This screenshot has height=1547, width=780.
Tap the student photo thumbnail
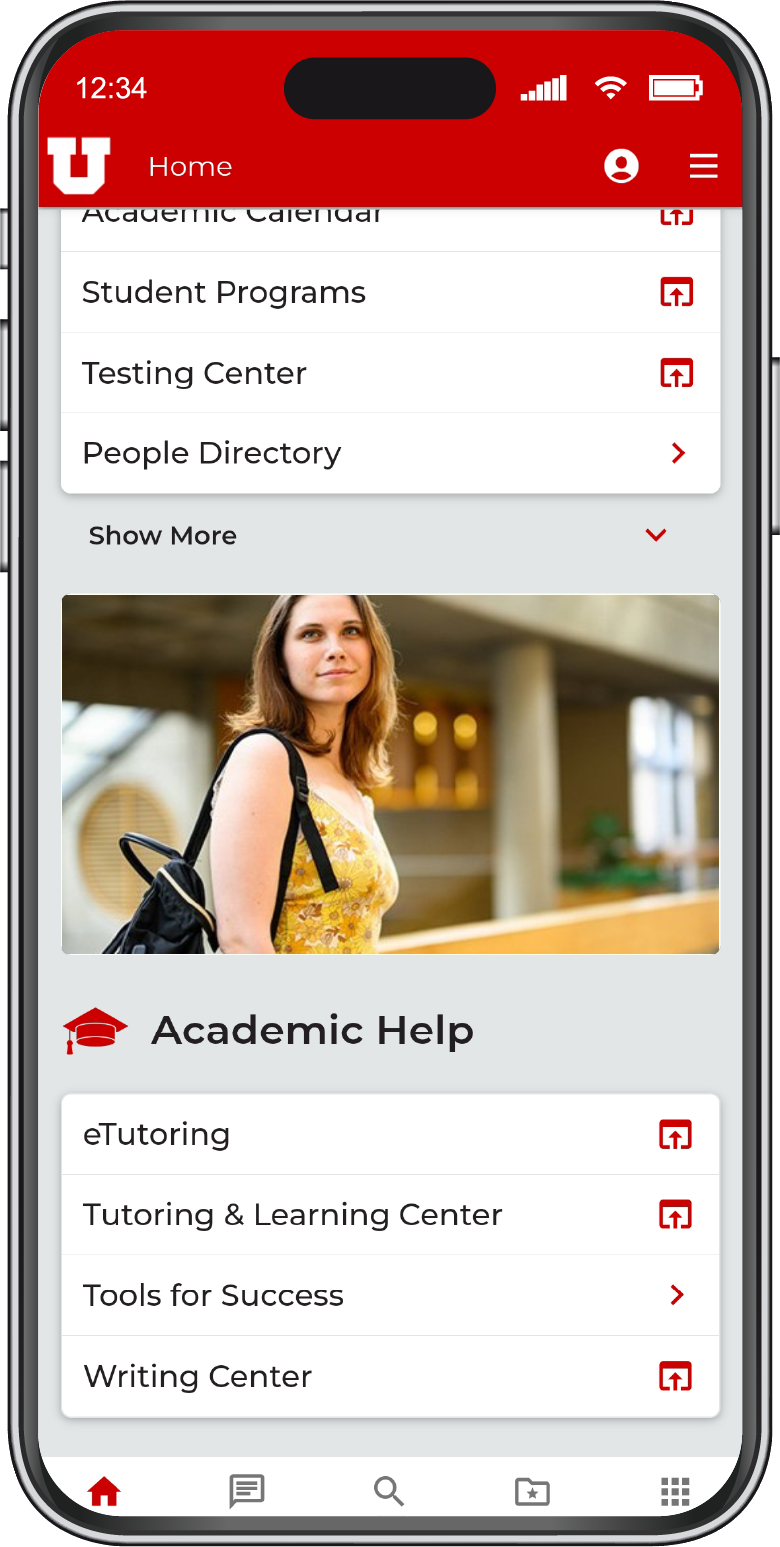click(x=390, y=773)
